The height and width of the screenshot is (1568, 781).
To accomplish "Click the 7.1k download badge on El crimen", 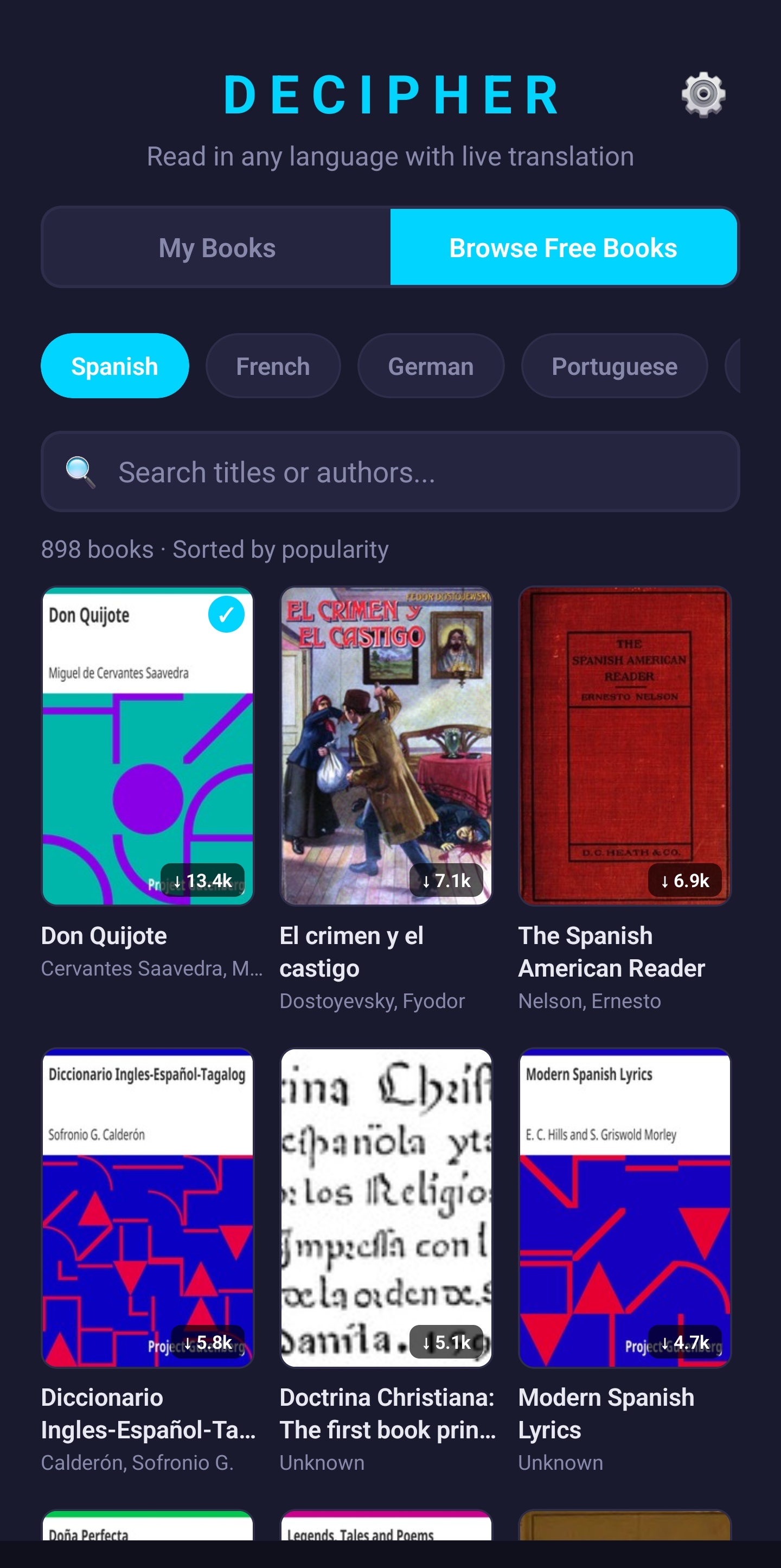I will [446, 880].
